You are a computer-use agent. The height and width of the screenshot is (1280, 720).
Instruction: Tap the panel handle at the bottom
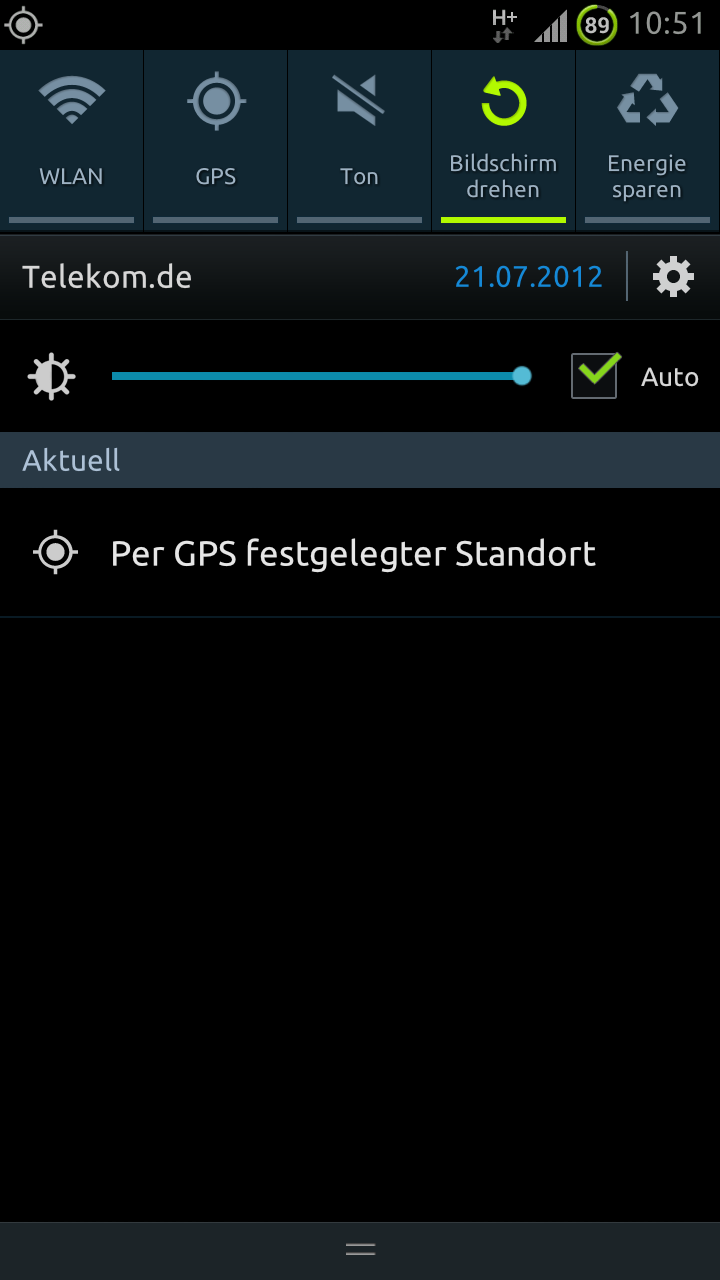pos(360,1249)
